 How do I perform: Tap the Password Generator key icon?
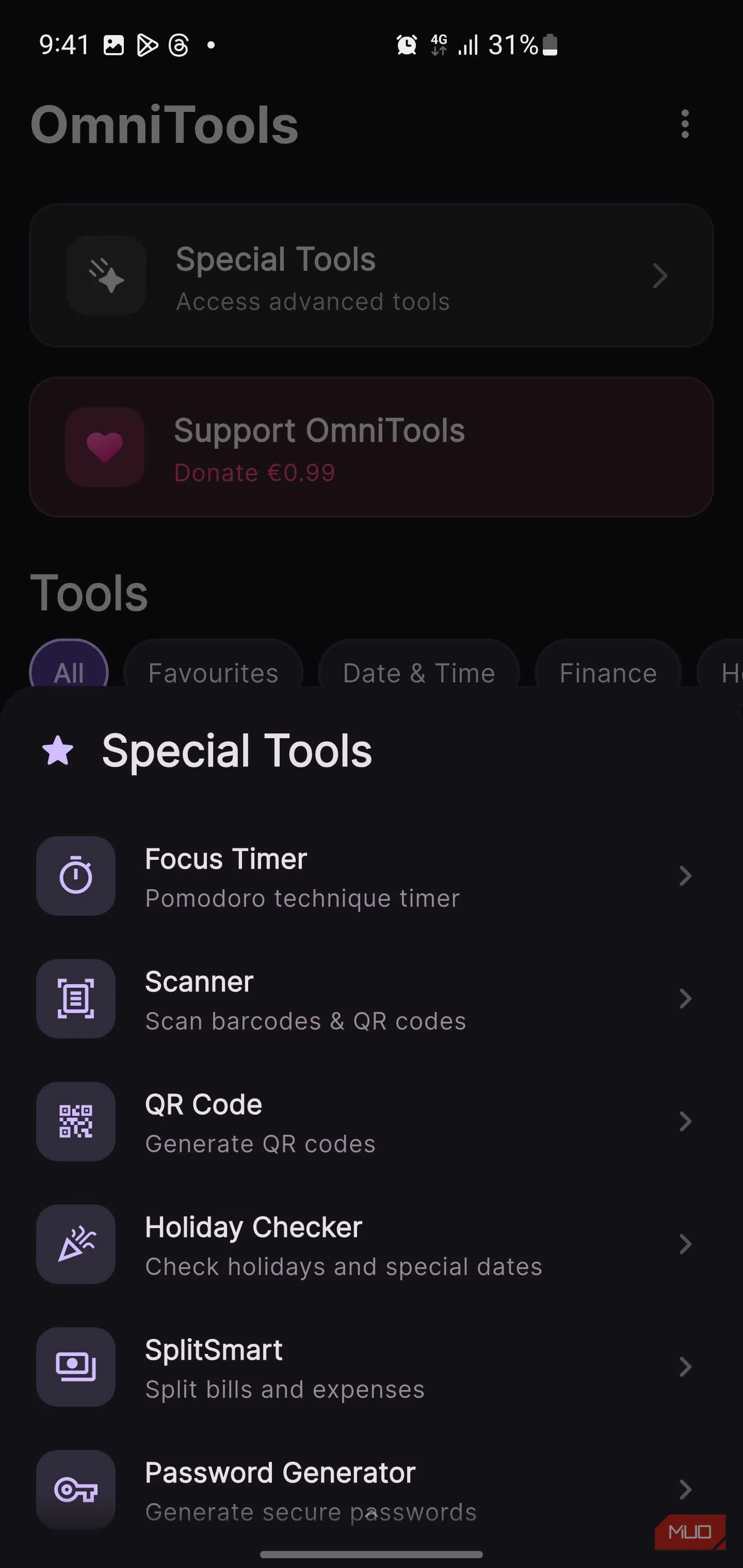(75, 1490)
